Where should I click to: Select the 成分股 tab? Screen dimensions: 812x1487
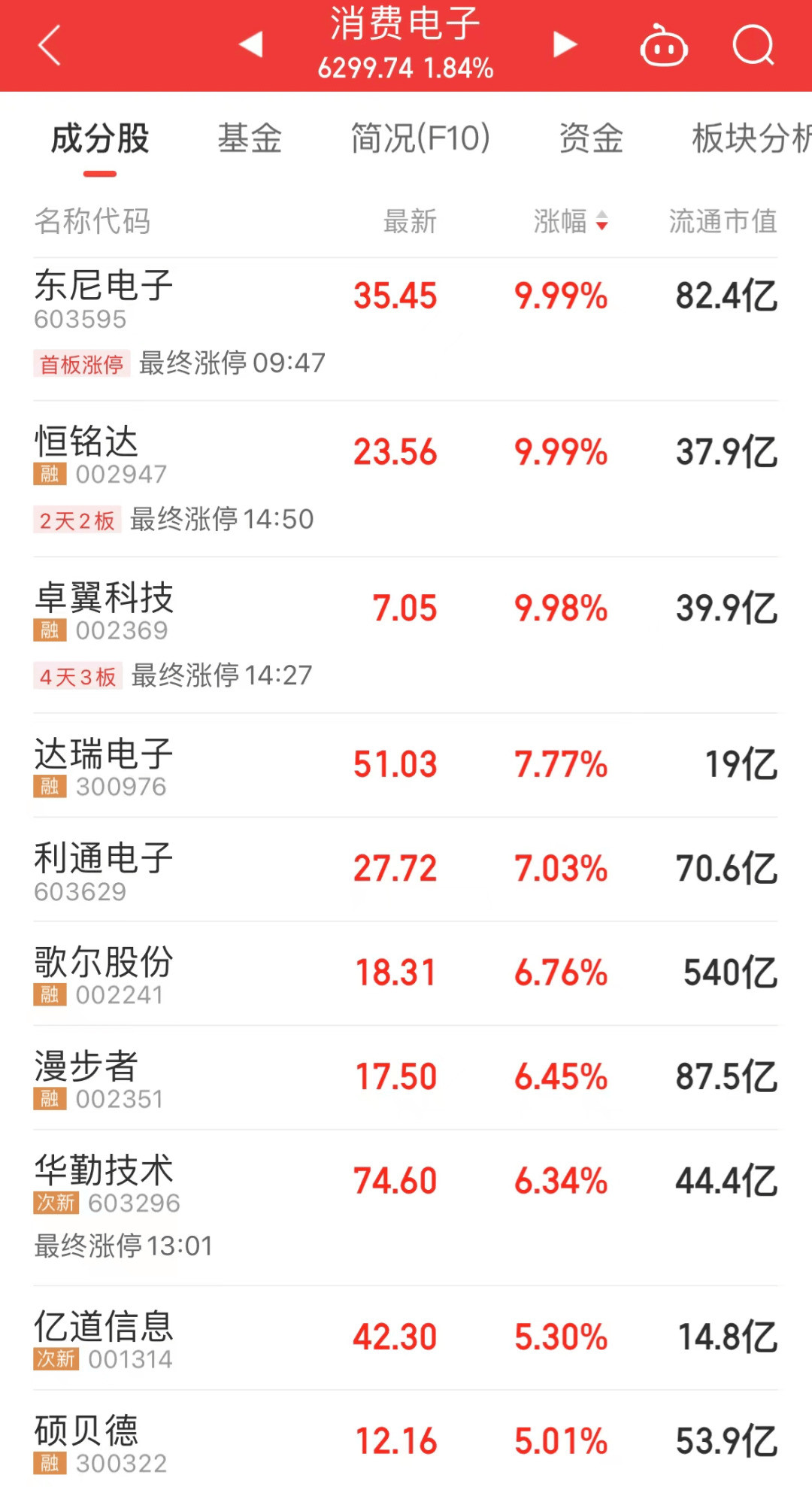(x=100, y=139)
